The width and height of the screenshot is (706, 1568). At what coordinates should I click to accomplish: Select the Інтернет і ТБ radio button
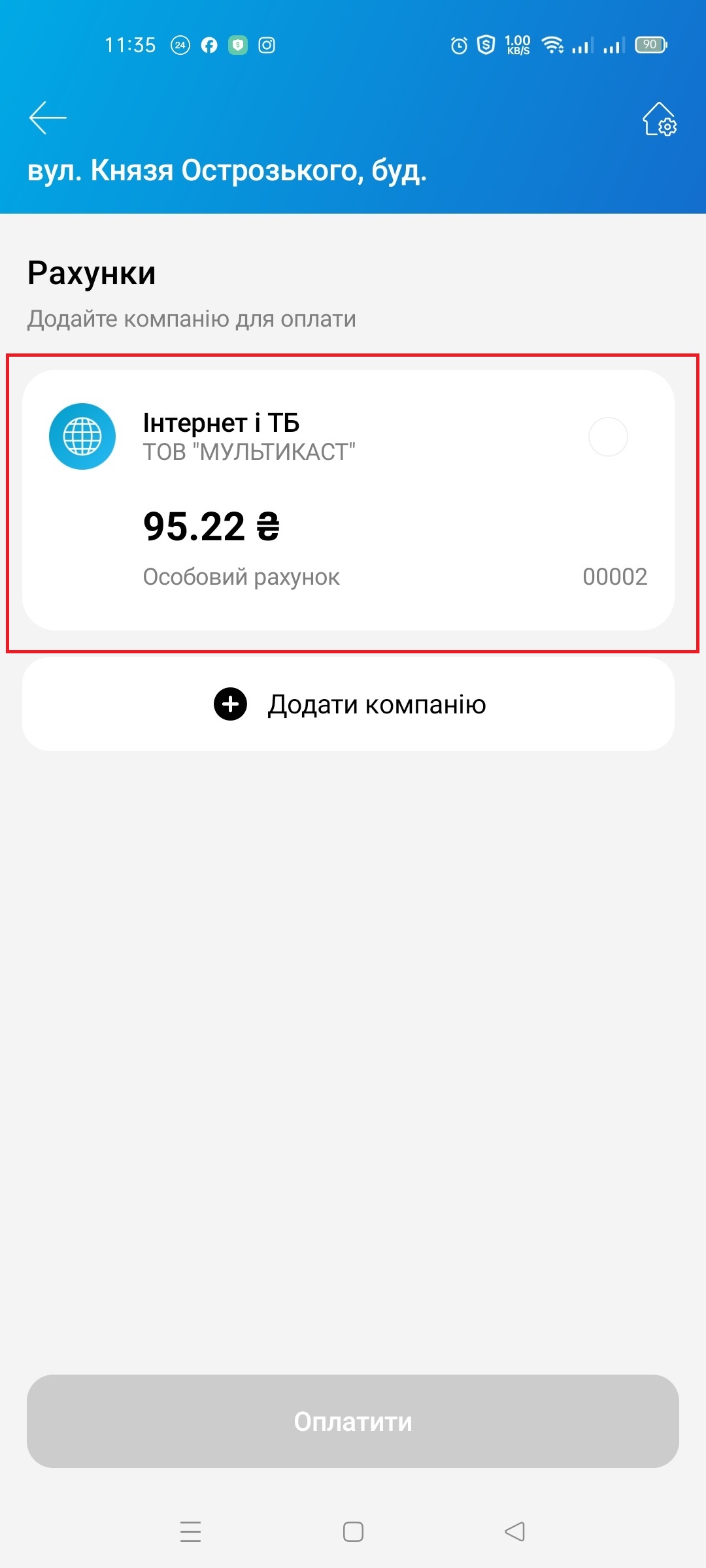pyautogui.click(x=608, y=436)
